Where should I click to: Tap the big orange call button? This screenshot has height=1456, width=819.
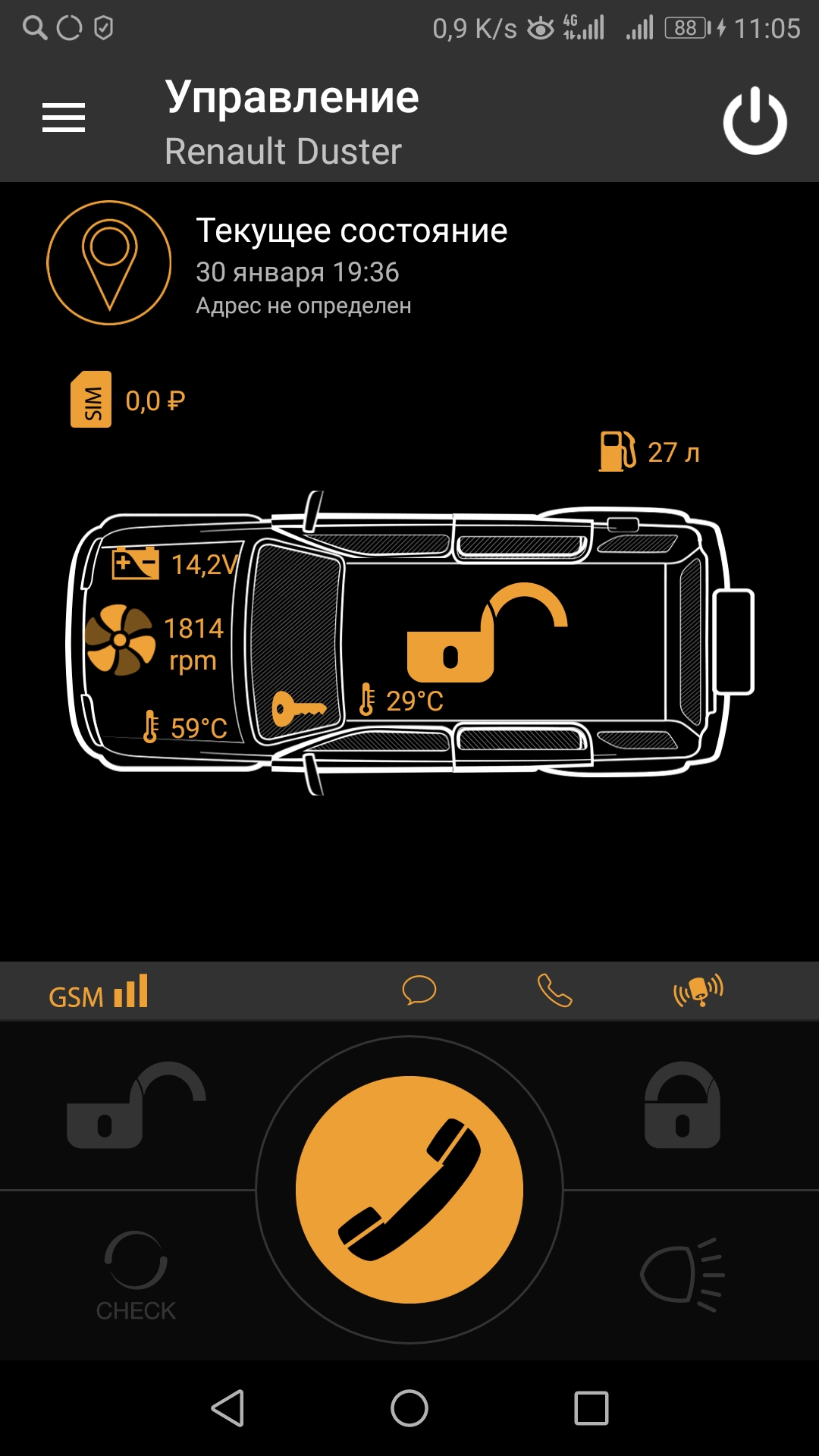pos(409,1190)
